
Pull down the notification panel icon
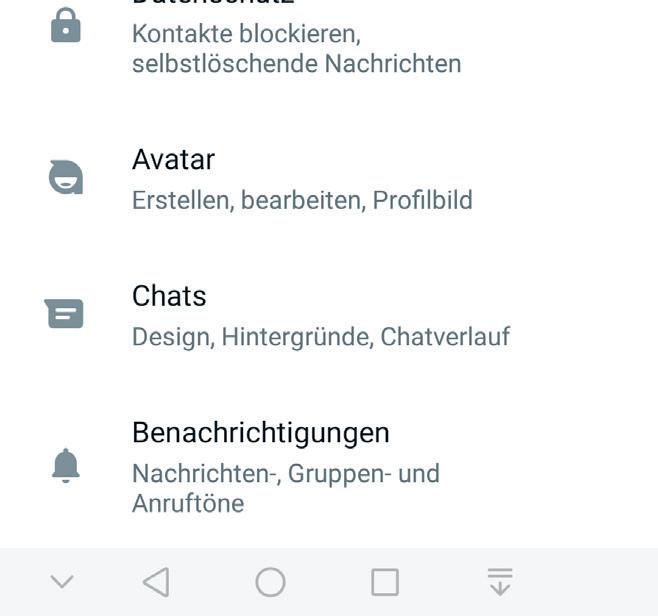[500, 582]
